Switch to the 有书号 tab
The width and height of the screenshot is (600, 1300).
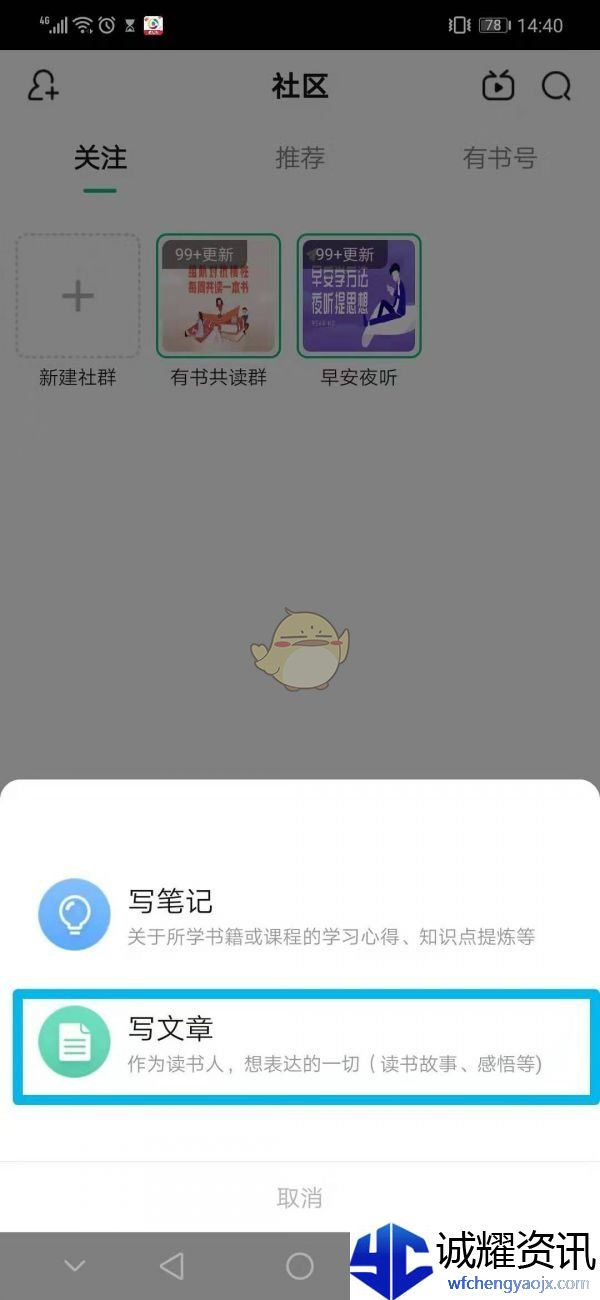tap(499, 158)
